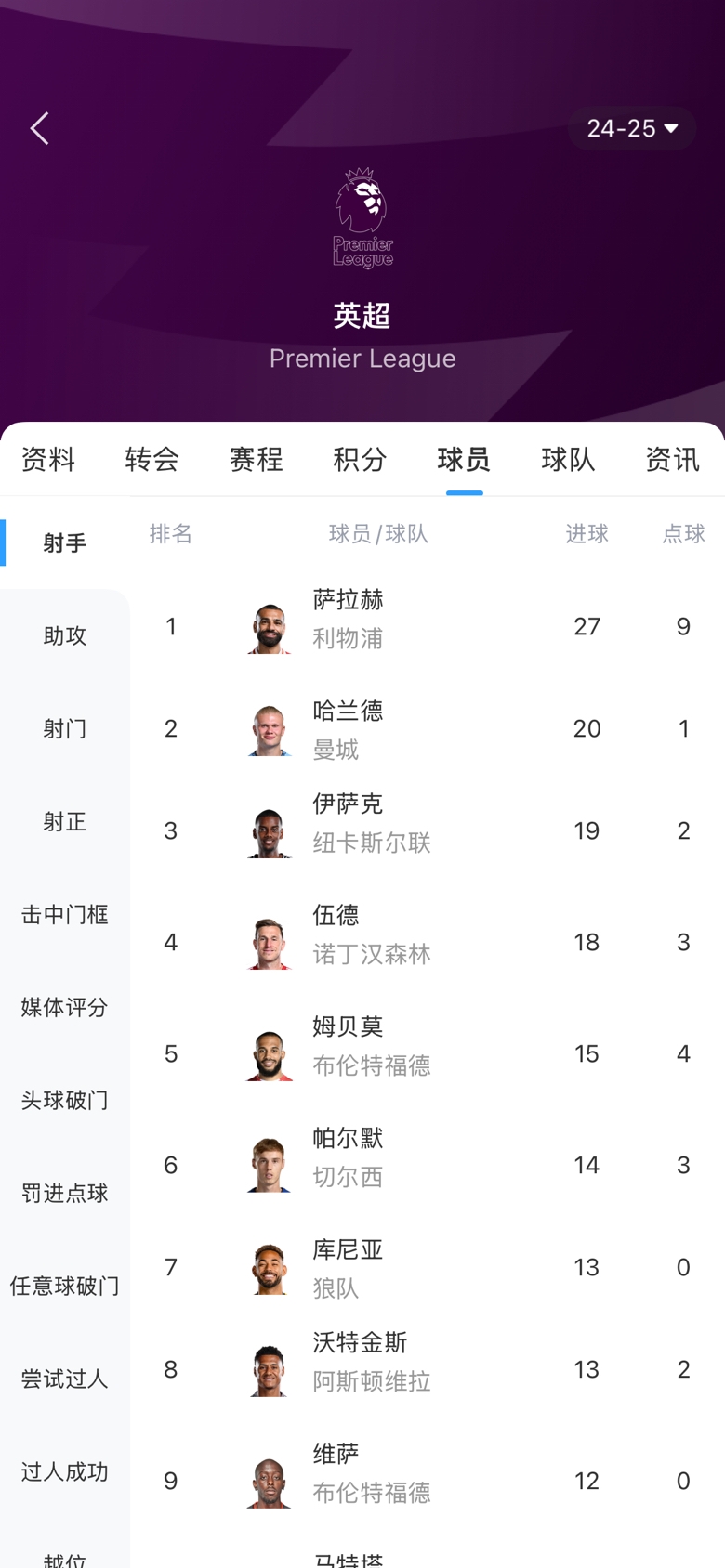Select the 球队 tab
The width and height of the screenshot is (725, 1568).
click(569, 459)
